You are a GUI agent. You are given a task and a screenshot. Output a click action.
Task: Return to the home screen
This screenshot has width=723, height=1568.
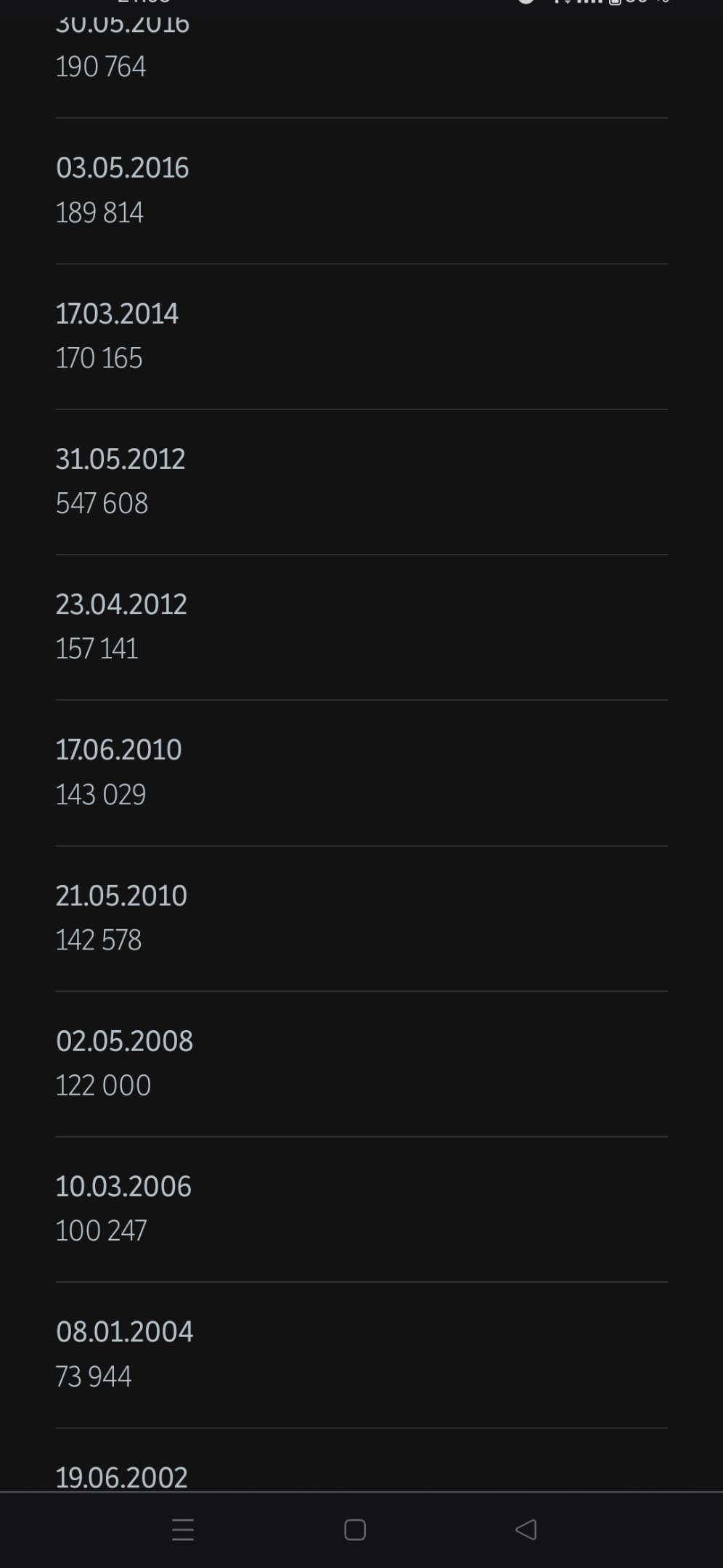pos(354,1530)
